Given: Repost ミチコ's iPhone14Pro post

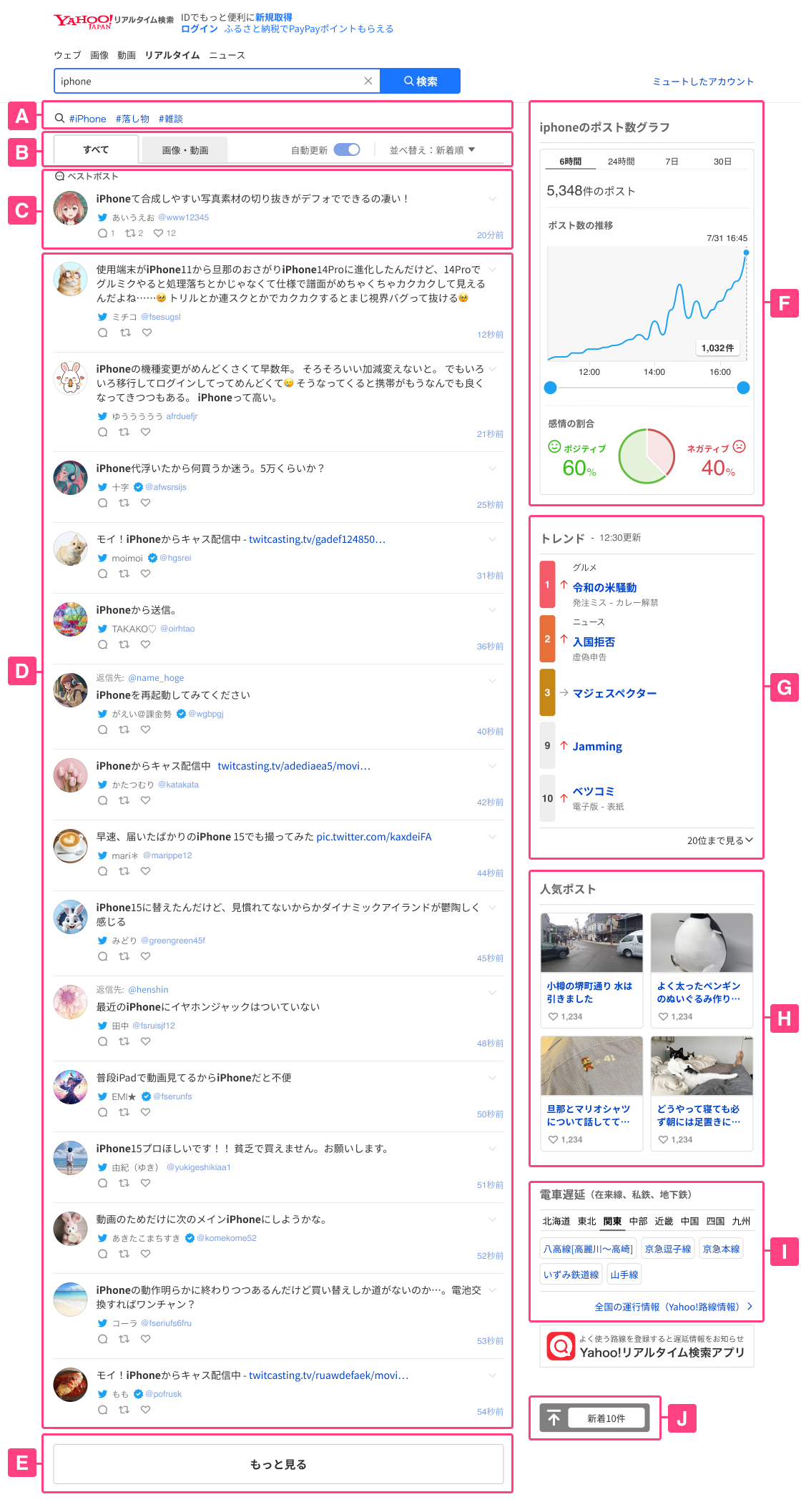Looking at the screenshot, I should [125, 333].
